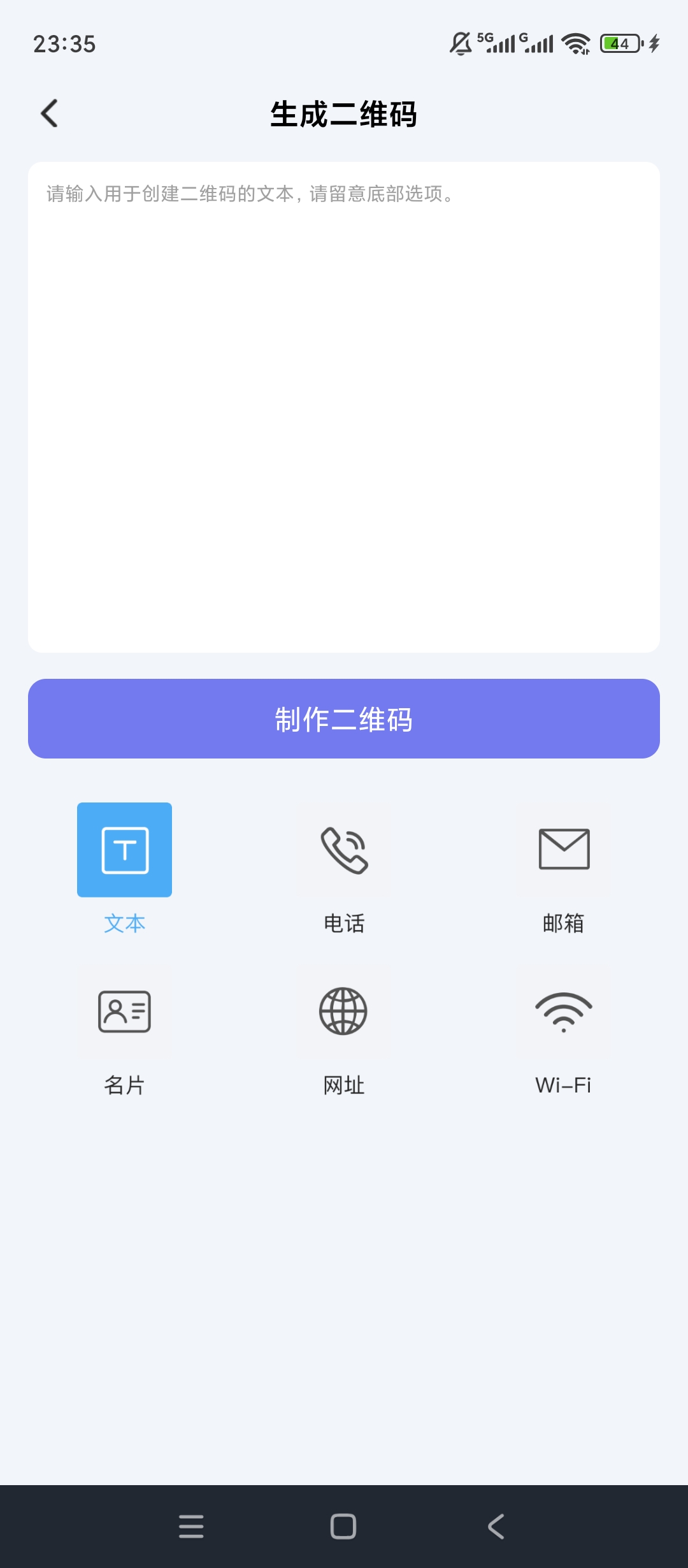The image size is (688, 1568).
Task: Focus the QR code text input area
Action: pos(344,407)
